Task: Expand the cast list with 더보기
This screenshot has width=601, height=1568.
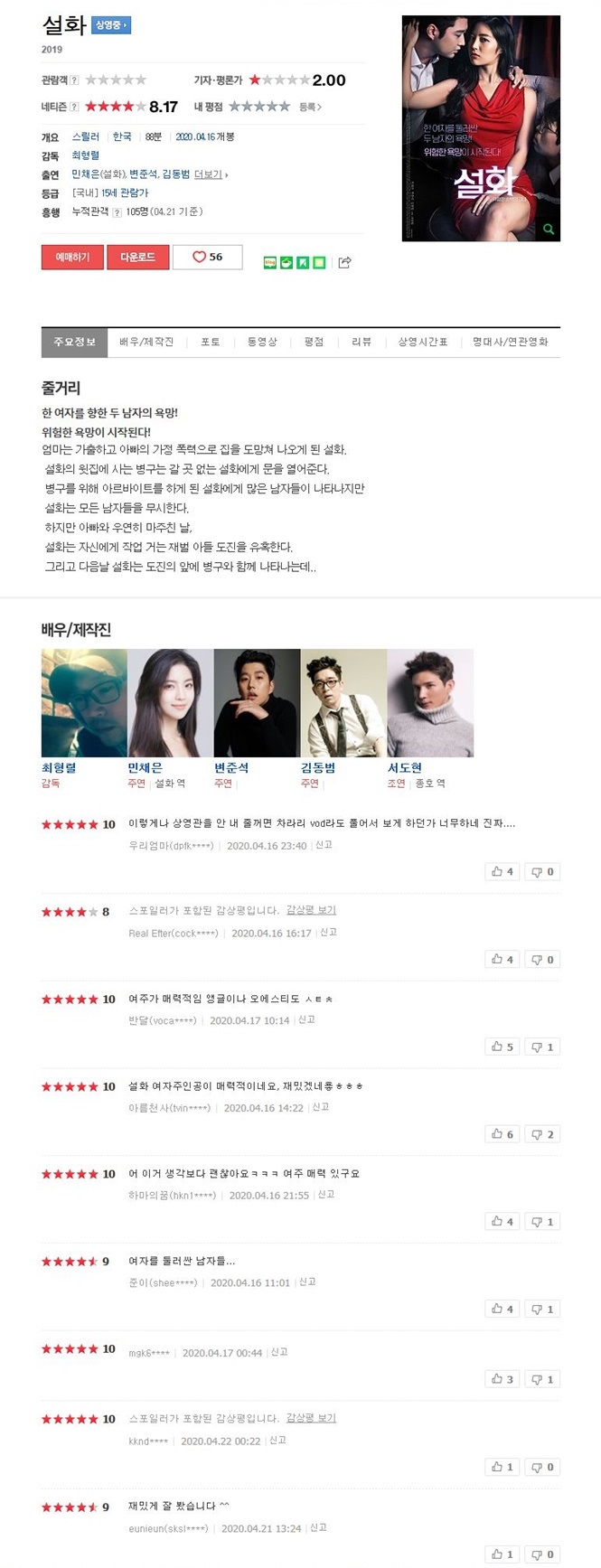Action: [x=210, y=174]
